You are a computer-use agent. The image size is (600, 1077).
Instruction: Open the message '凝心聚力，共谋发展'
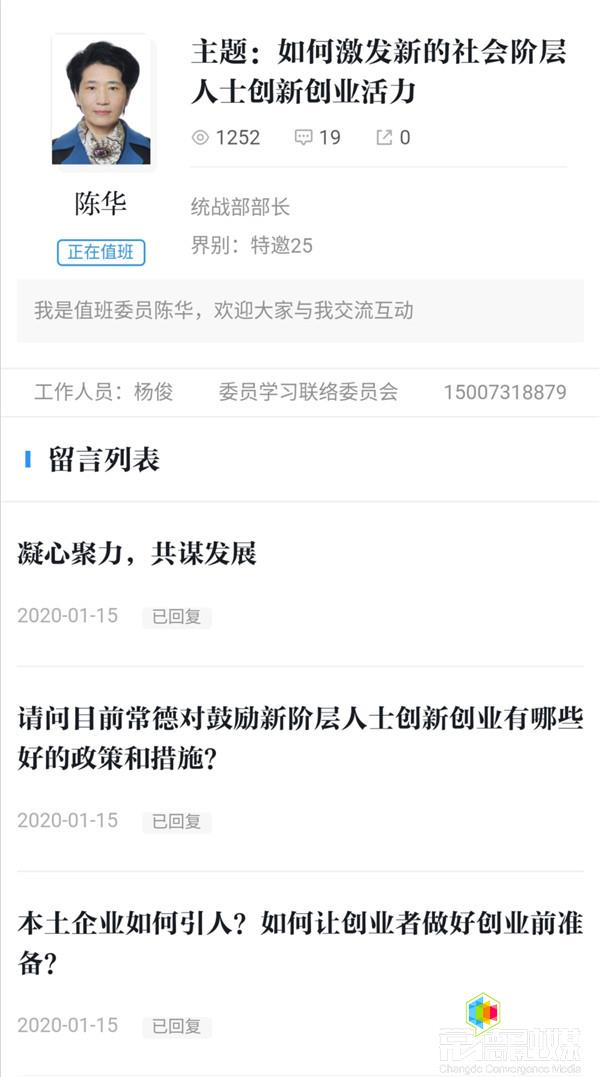pos(138,553)
